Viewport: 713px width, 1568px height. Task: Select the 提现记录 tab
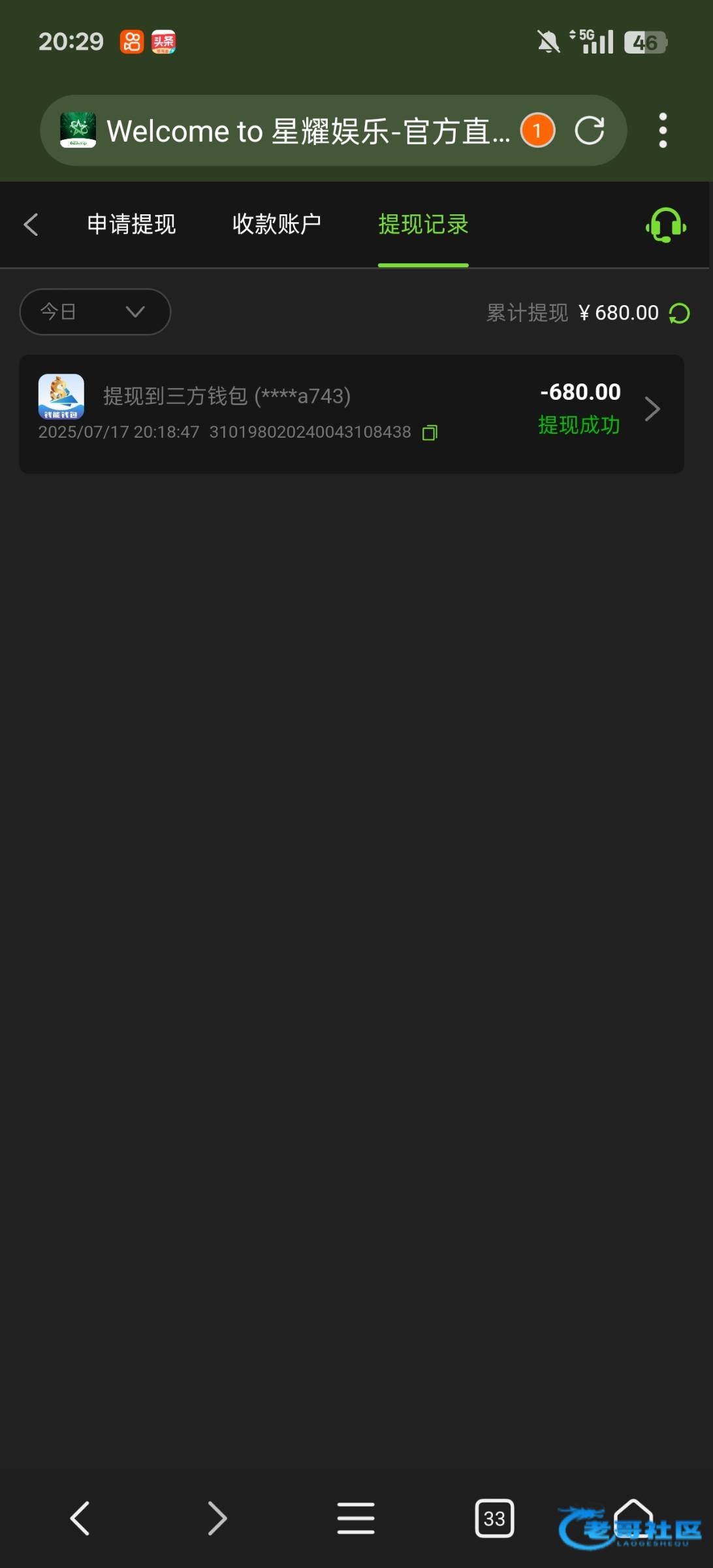point(423,224)
